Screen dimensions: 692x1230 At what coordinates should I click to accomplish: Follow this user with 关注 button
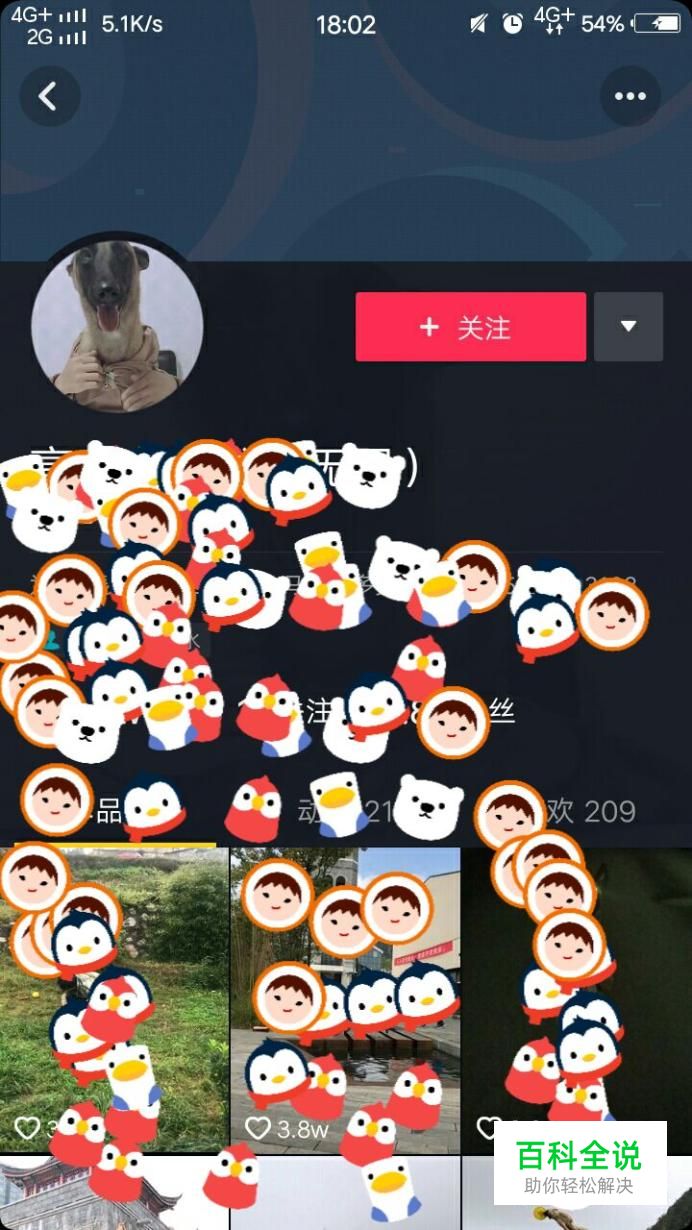pos(470,327)
